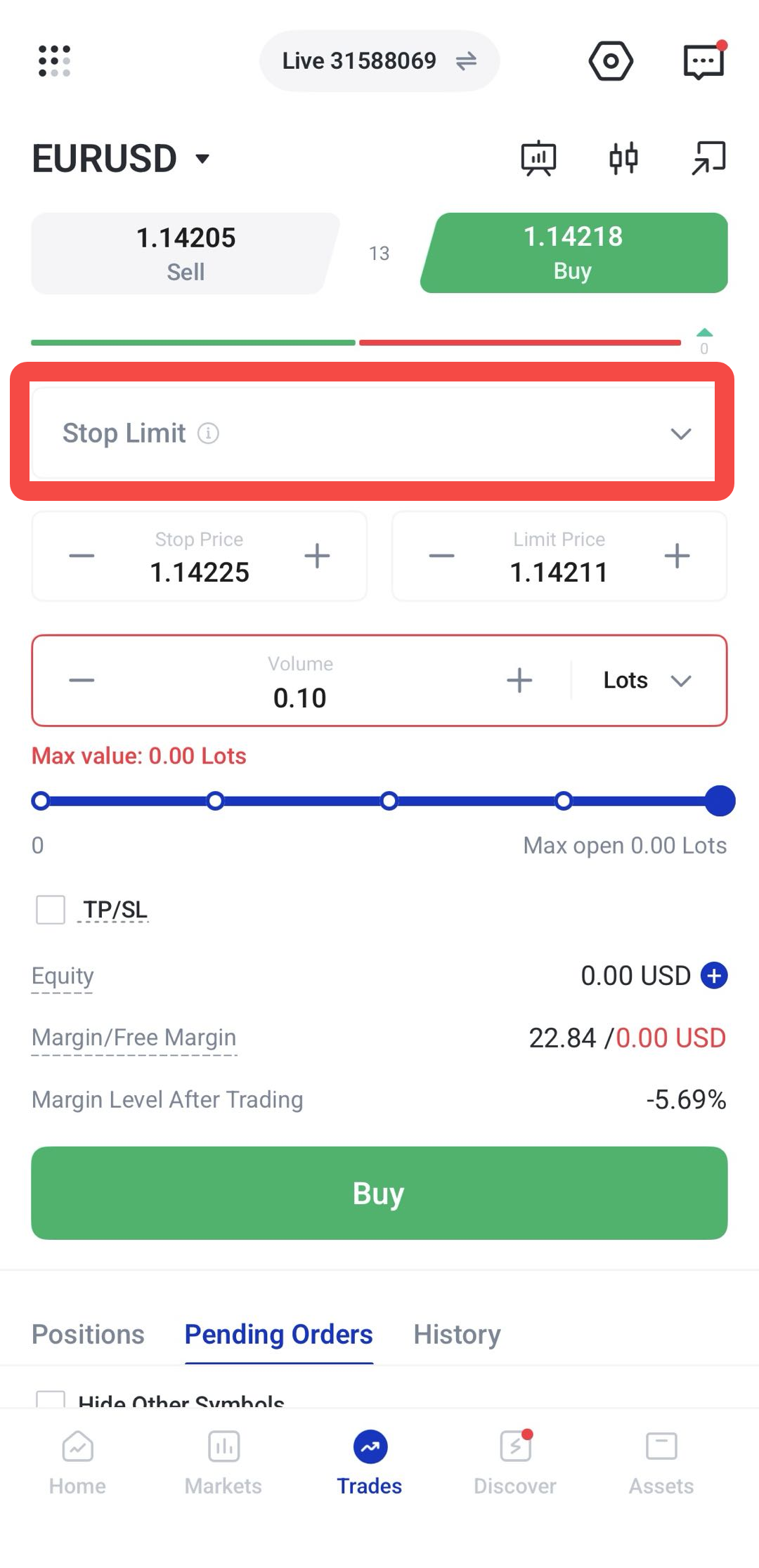This screenshot has width=759, height=1568.
Task: Increase the Stop Price
Action: pyautogui.click(x=317, y=556)
